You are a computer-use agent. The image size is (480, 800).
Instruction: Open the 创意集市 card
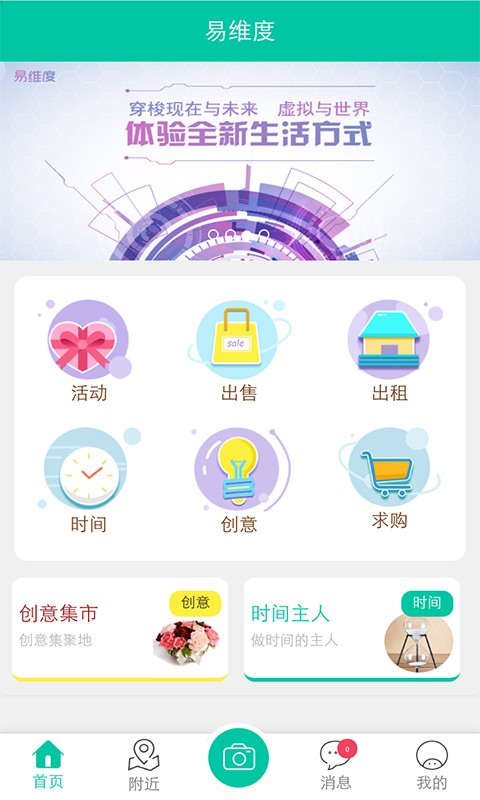coord(120,629)
